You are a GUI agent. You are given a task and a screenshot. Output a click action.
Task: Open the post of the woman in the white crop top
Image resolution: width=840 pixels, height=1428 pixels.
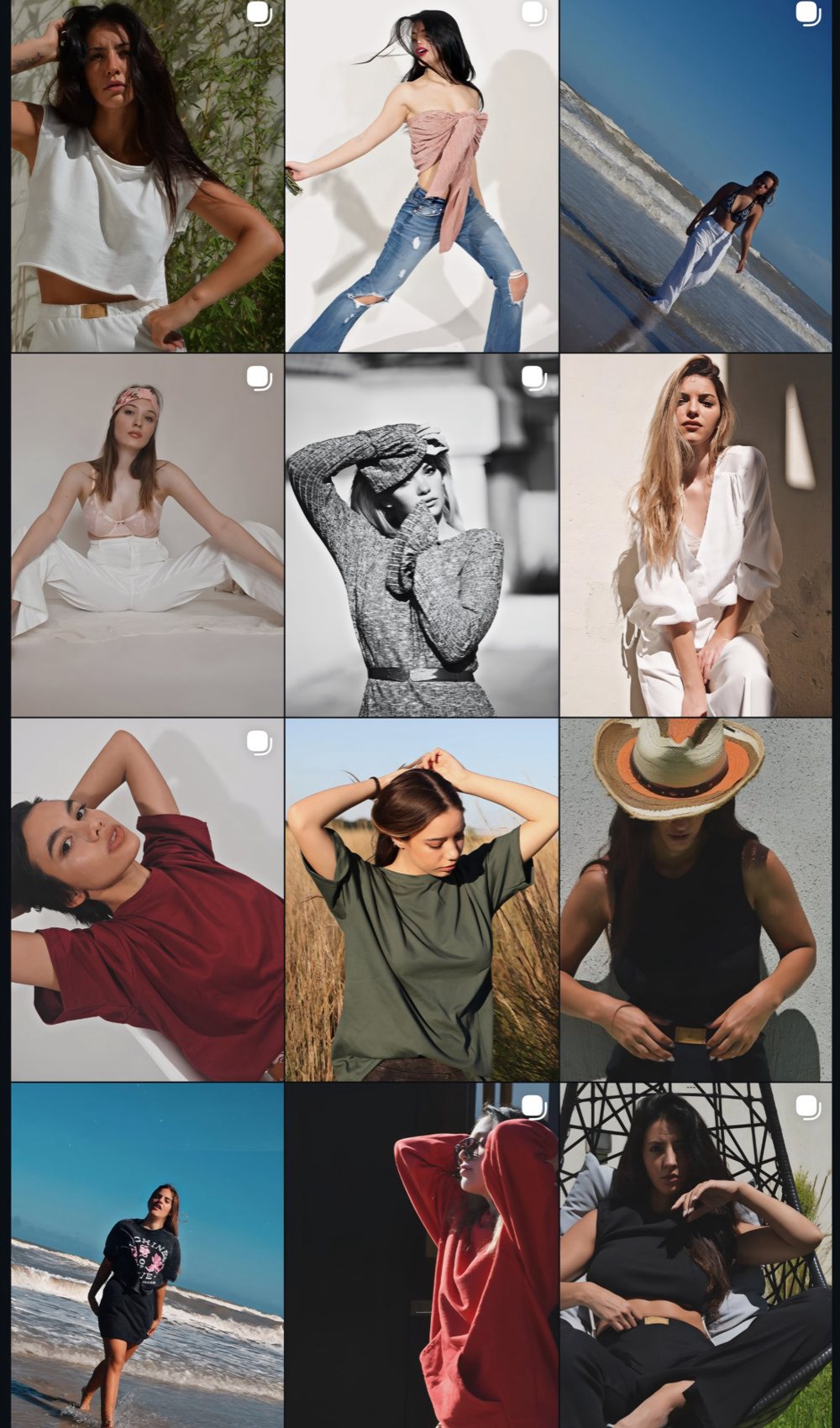pyautogui.click(x=147, y=176)
